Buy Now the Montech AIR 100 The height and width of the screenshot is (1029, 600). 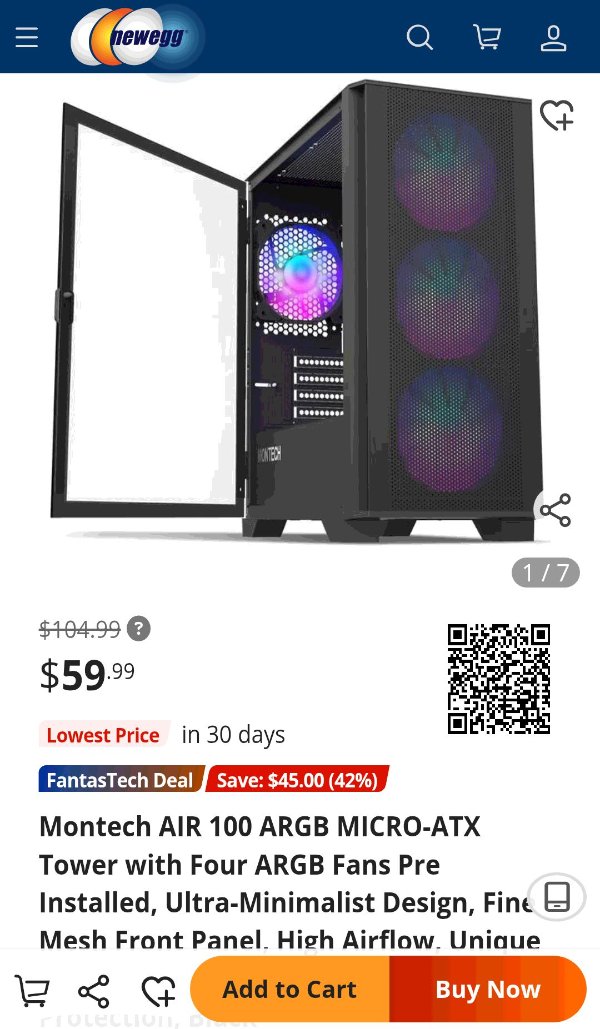[487, 990]
